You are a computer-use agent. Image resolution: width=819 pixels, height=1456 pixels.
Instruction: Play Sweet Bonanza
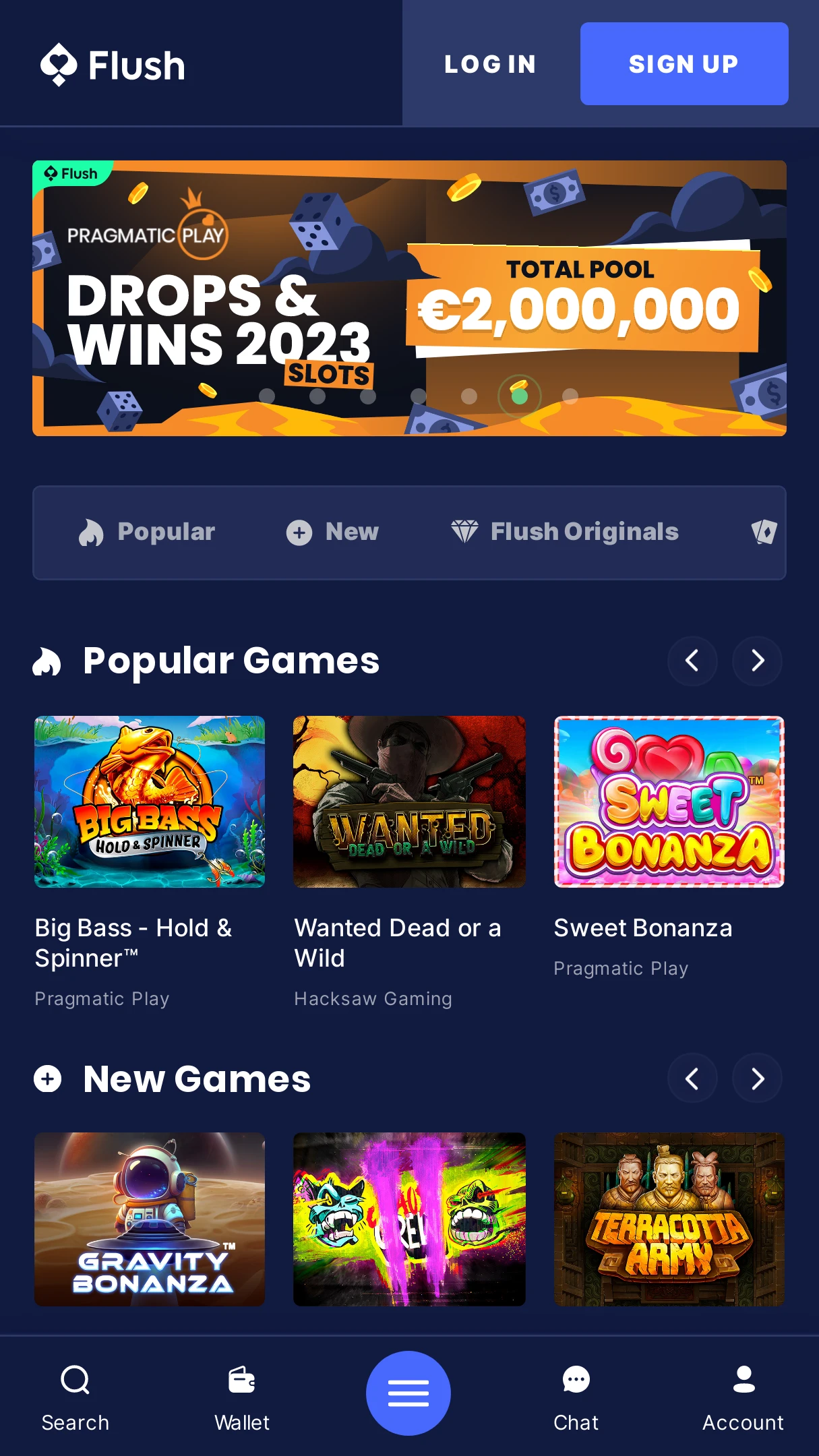click(x=669, y=801)
